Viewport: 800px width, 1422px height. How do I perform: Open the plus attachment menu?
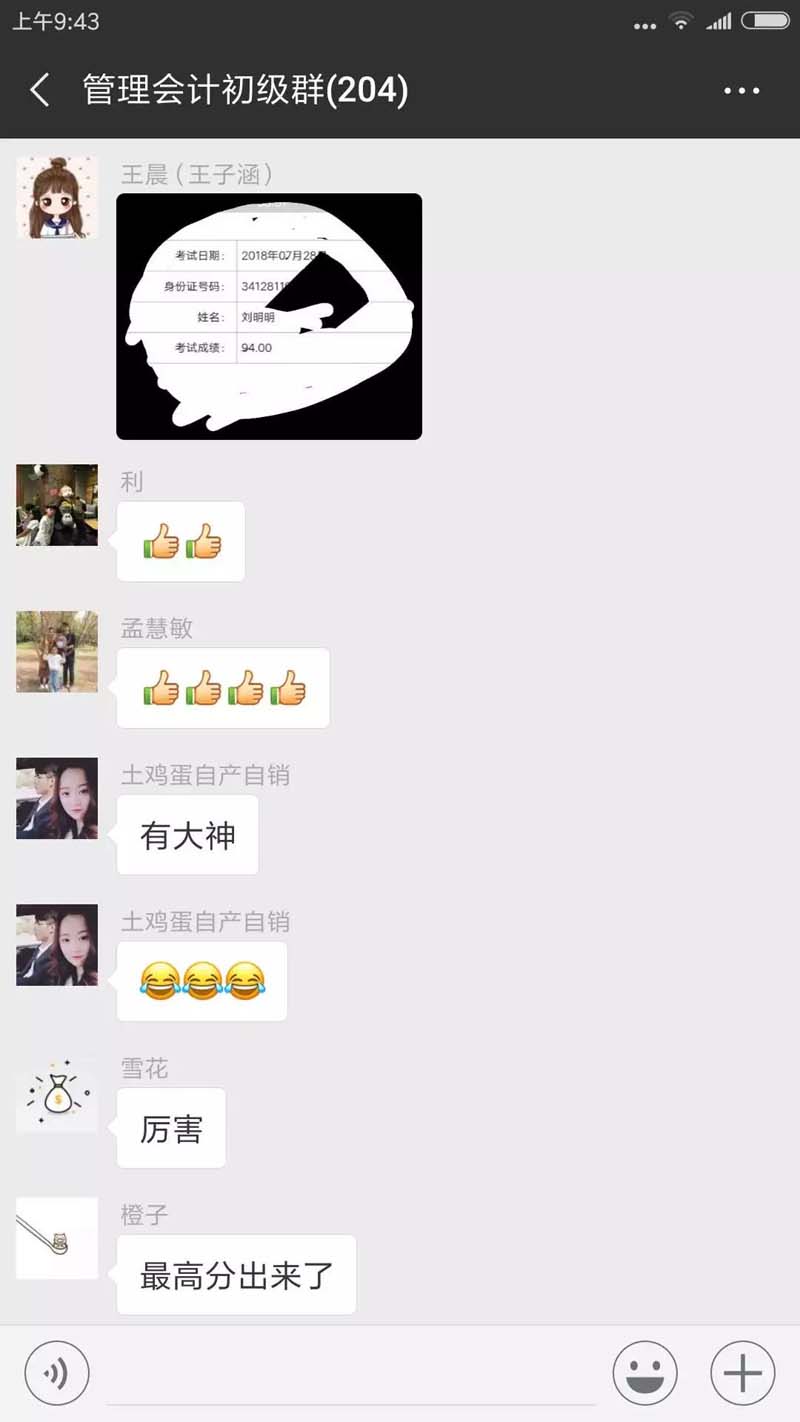click(742, 1373)
